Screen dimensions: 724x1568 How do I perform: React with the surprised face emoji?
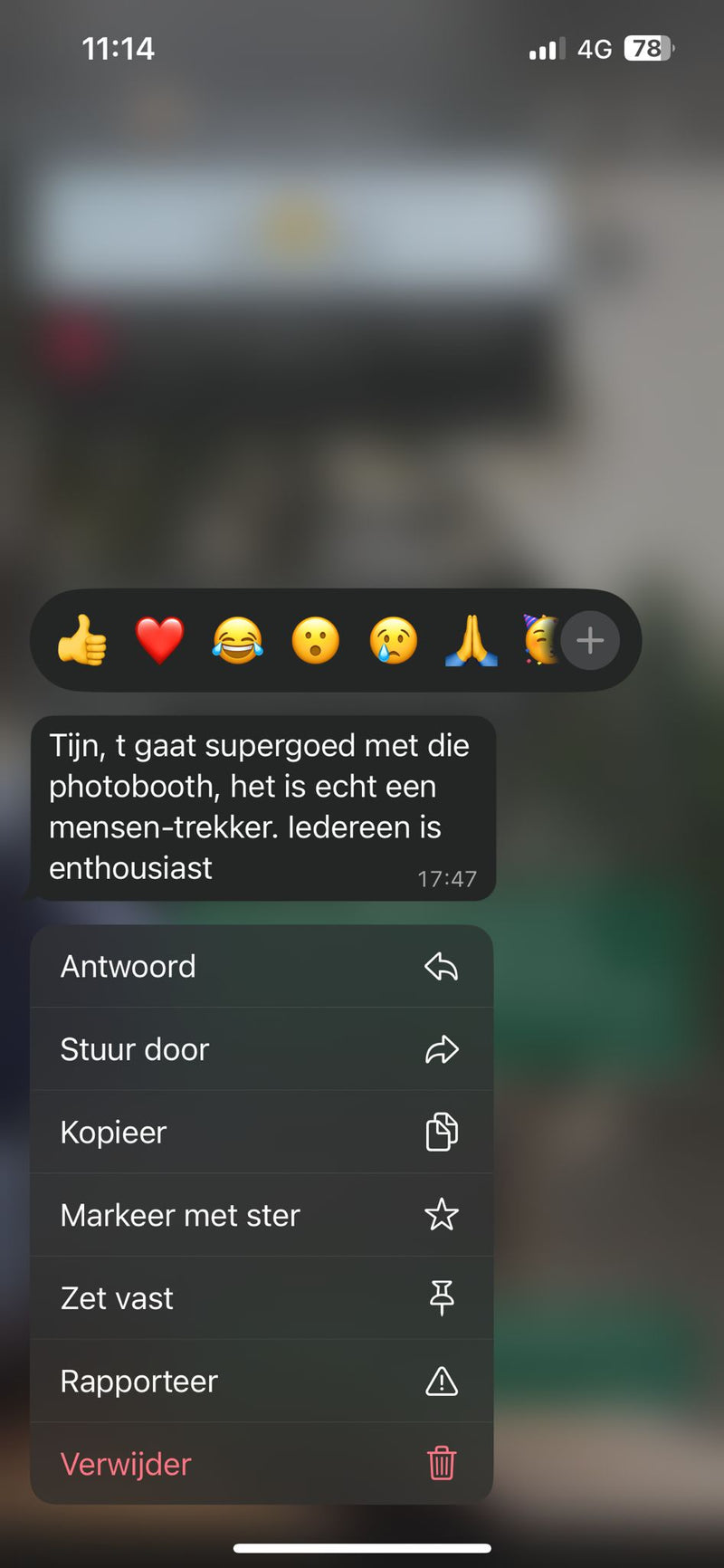(x=316, y=640)
